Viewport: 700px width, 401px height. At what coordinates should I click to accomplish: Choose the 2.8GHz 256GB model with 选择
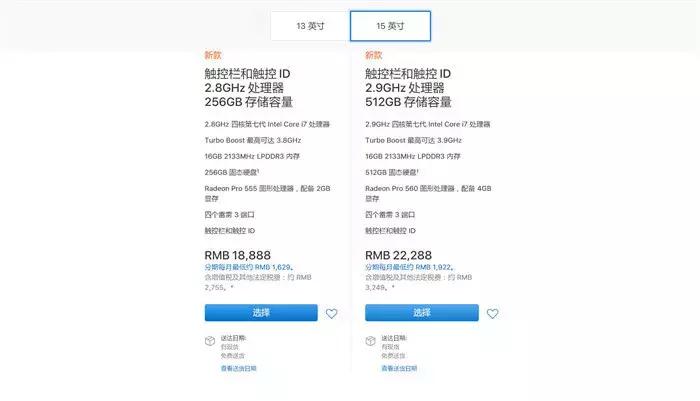point(261,313)
